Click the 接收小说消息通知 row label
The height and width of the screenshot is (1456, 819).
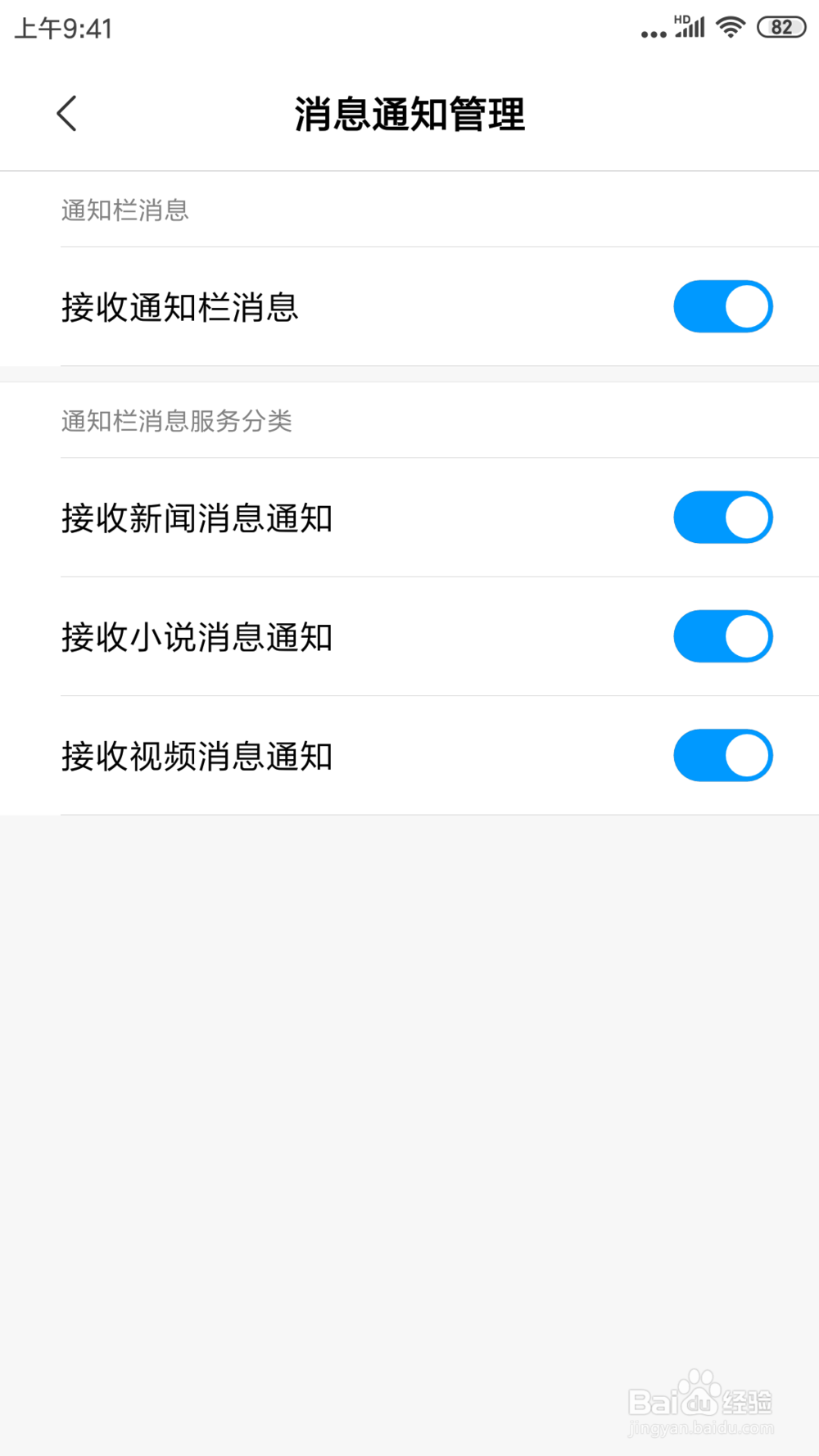[x=197, y=636]
